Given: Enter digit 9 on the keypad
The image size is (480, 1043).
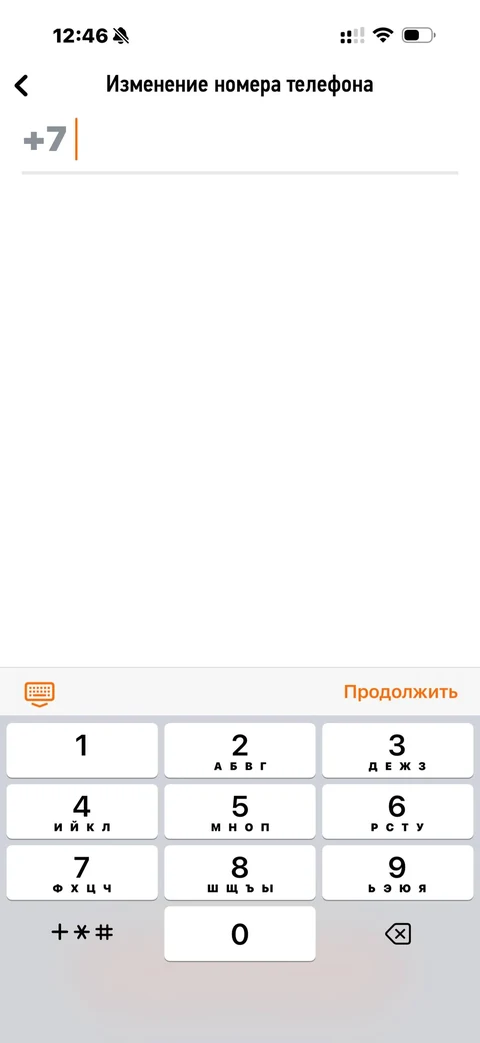Looking at the screenshot, I should coord(398,873).
